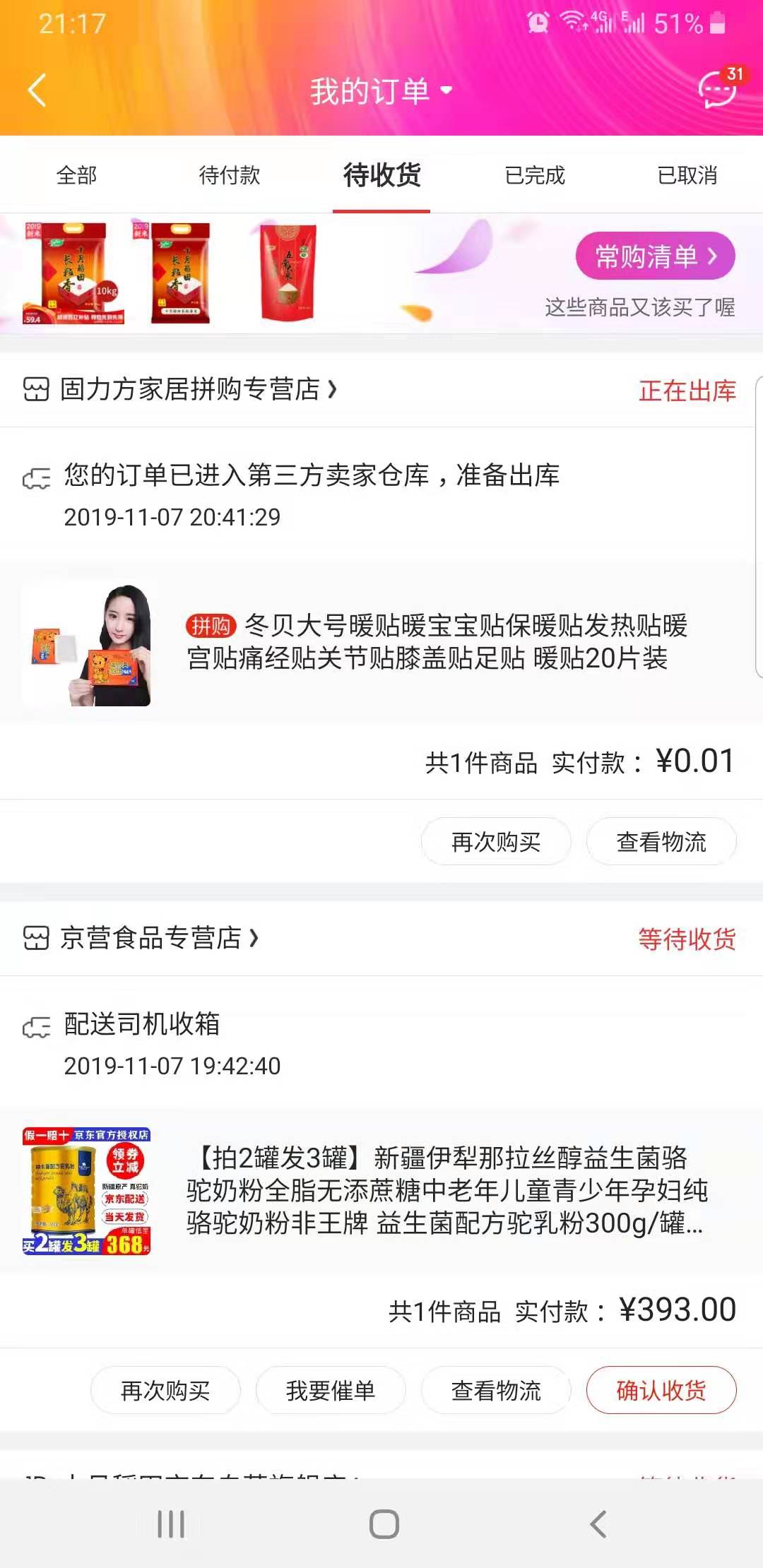Tap the truck icon next to the 出库 status message
The height and width of the screenshot is (1568, 763).
tap(37, 478)
